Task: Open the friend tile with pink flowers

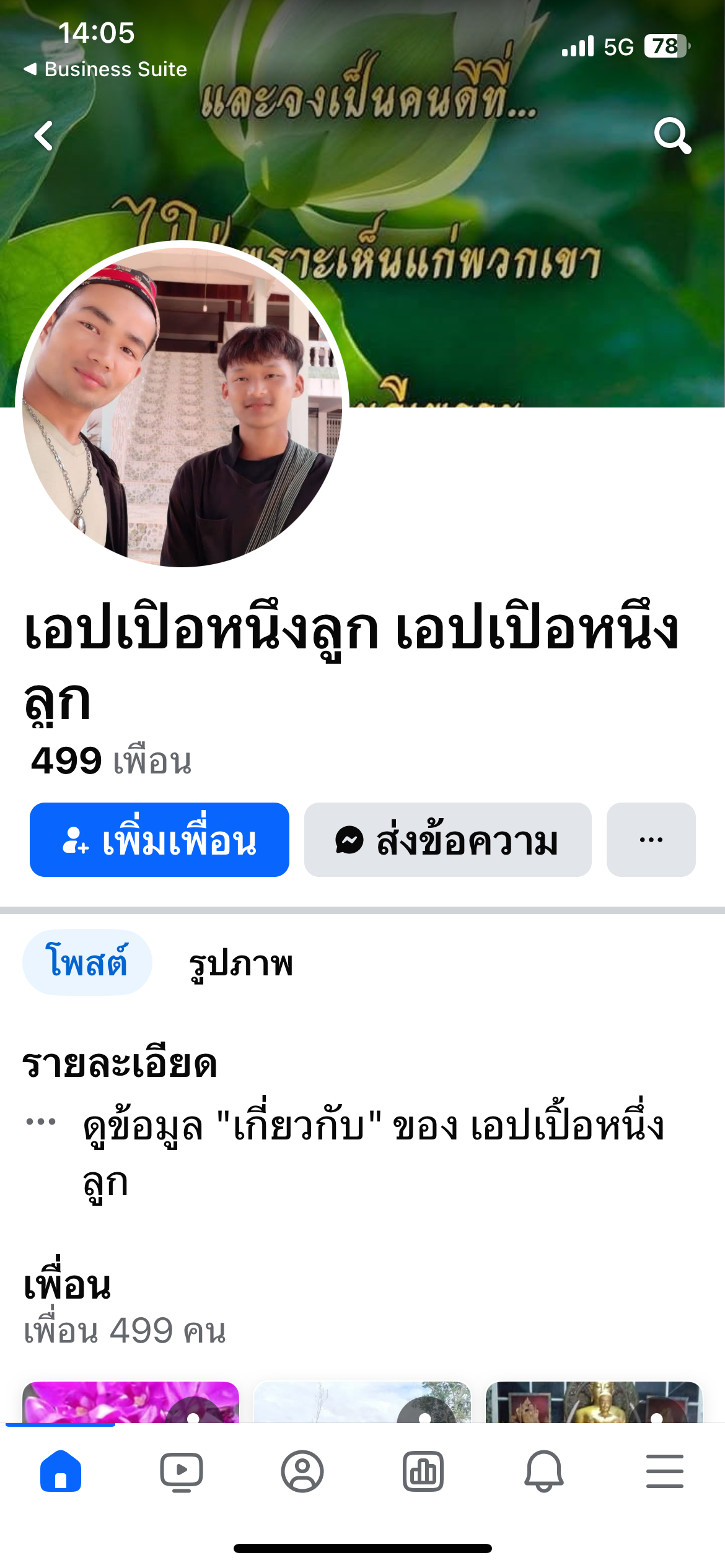Action: (x=131, y=1402)
